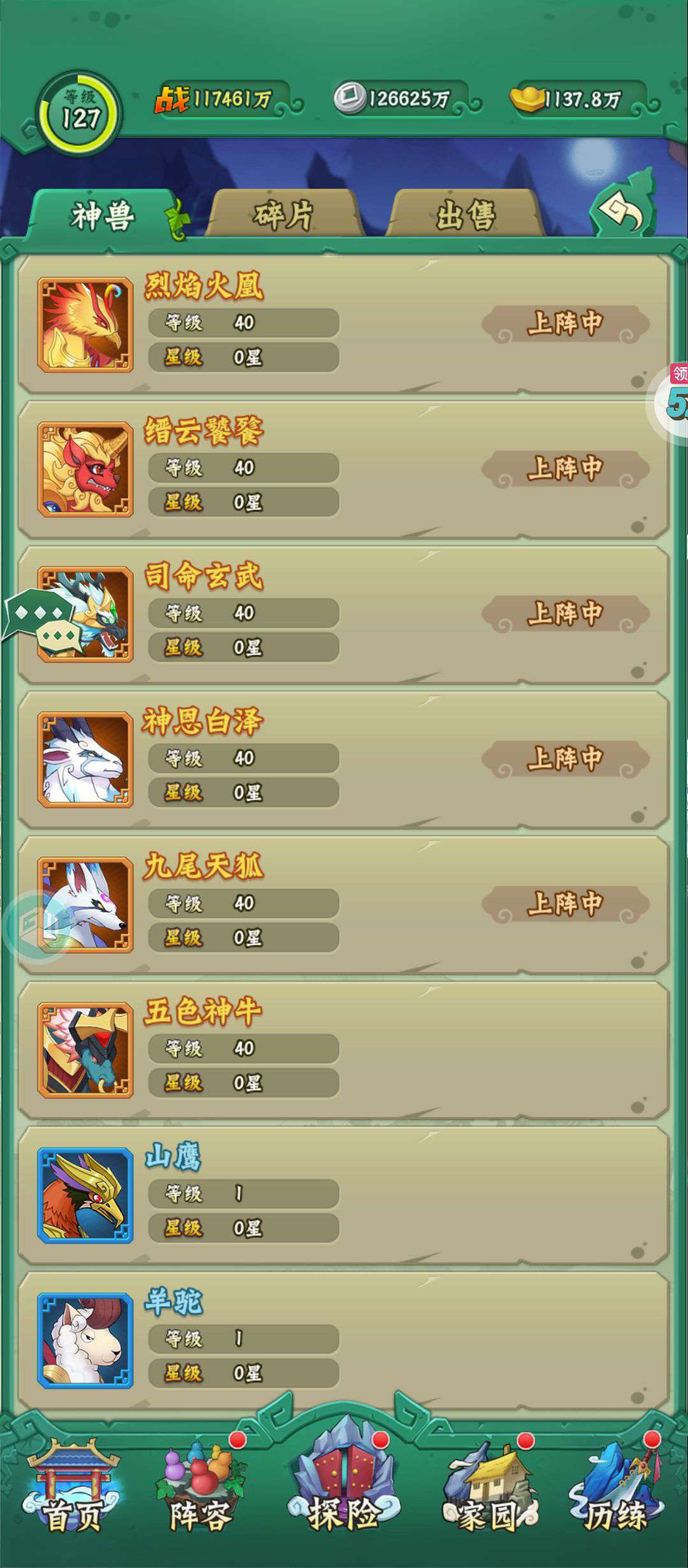Screen dimensions: 688x1568
Task: Switch to the 碎片 tab
Action: [283, 214]
